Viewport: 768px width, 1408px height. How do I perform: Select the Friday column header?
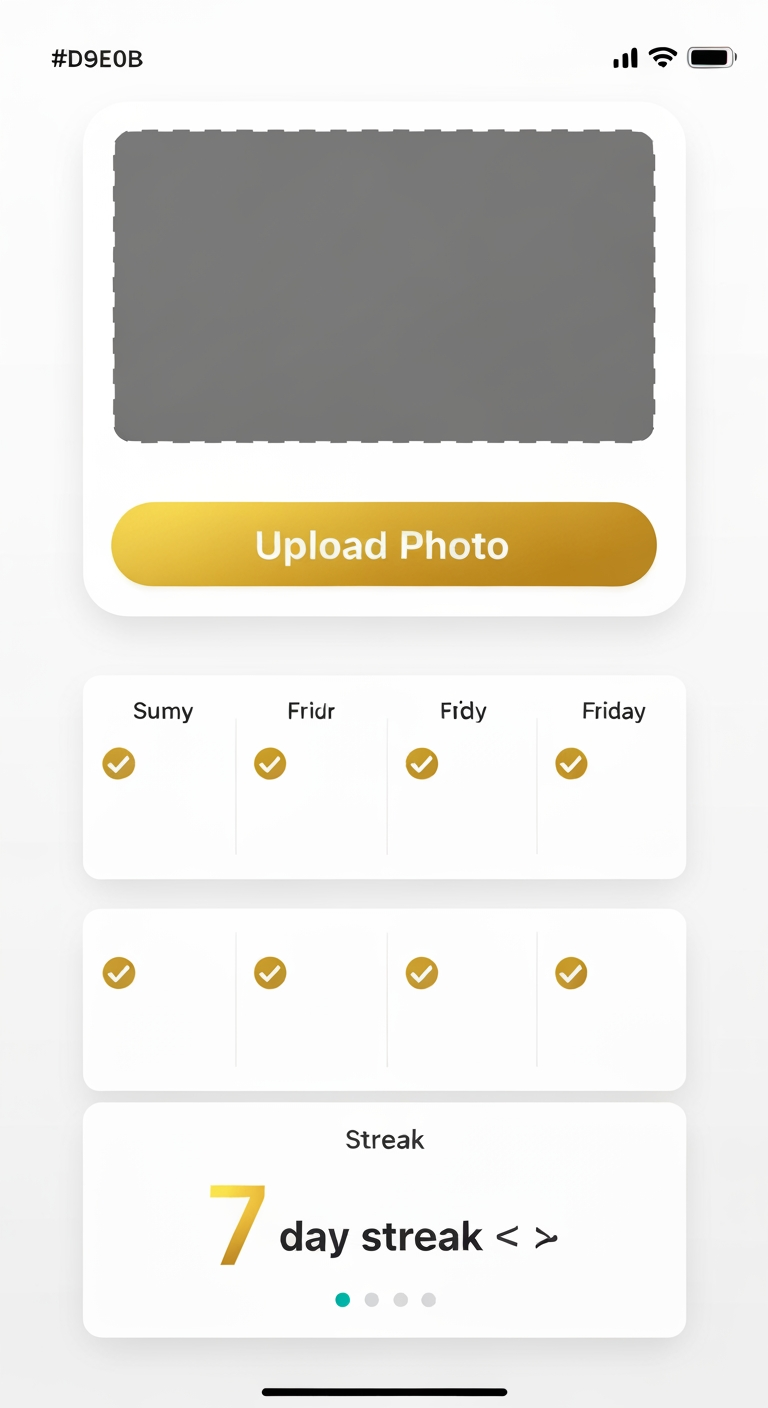[x=613, y=711]
